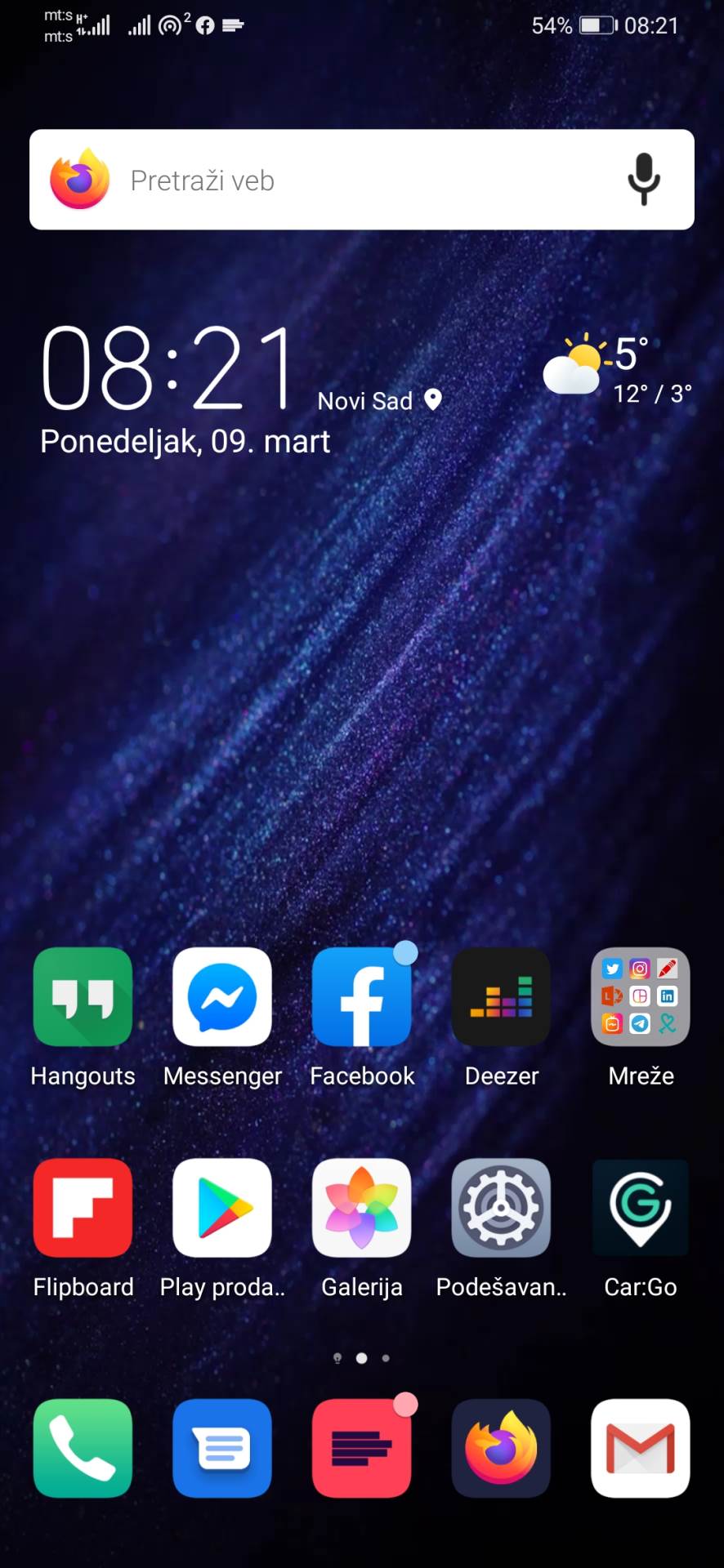This screenshot has height=1568, width=724.
Task: Open the red news app with the notification badge
Action: pos(362,1448)
